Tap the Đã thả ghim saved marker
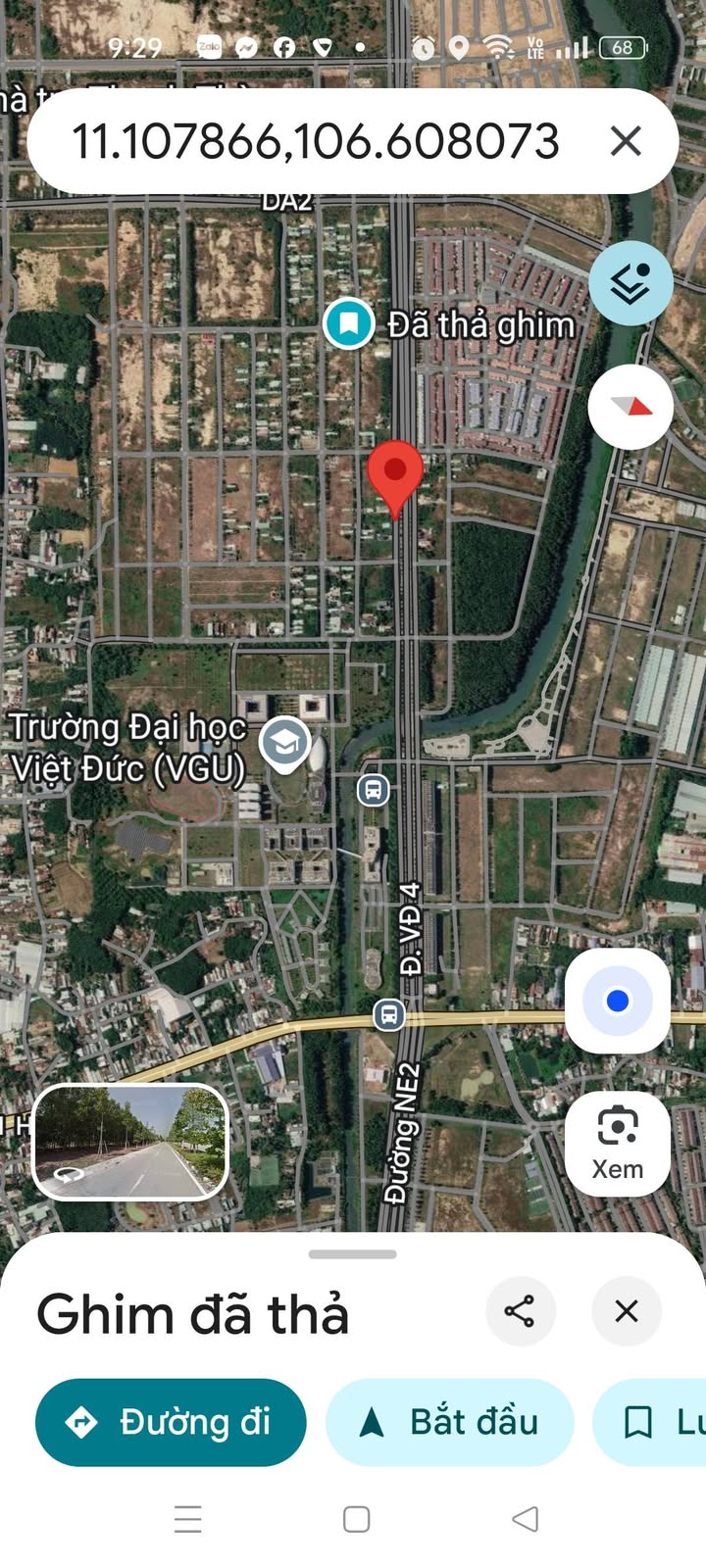This screenshot has width=706, height=1568. (348, 323)
